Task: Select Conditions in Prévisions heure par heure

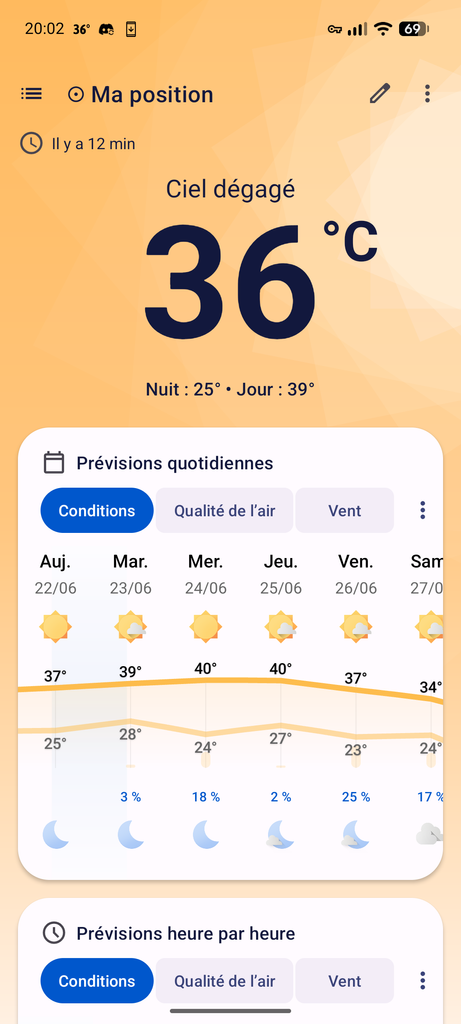Action: pos(97,981)
